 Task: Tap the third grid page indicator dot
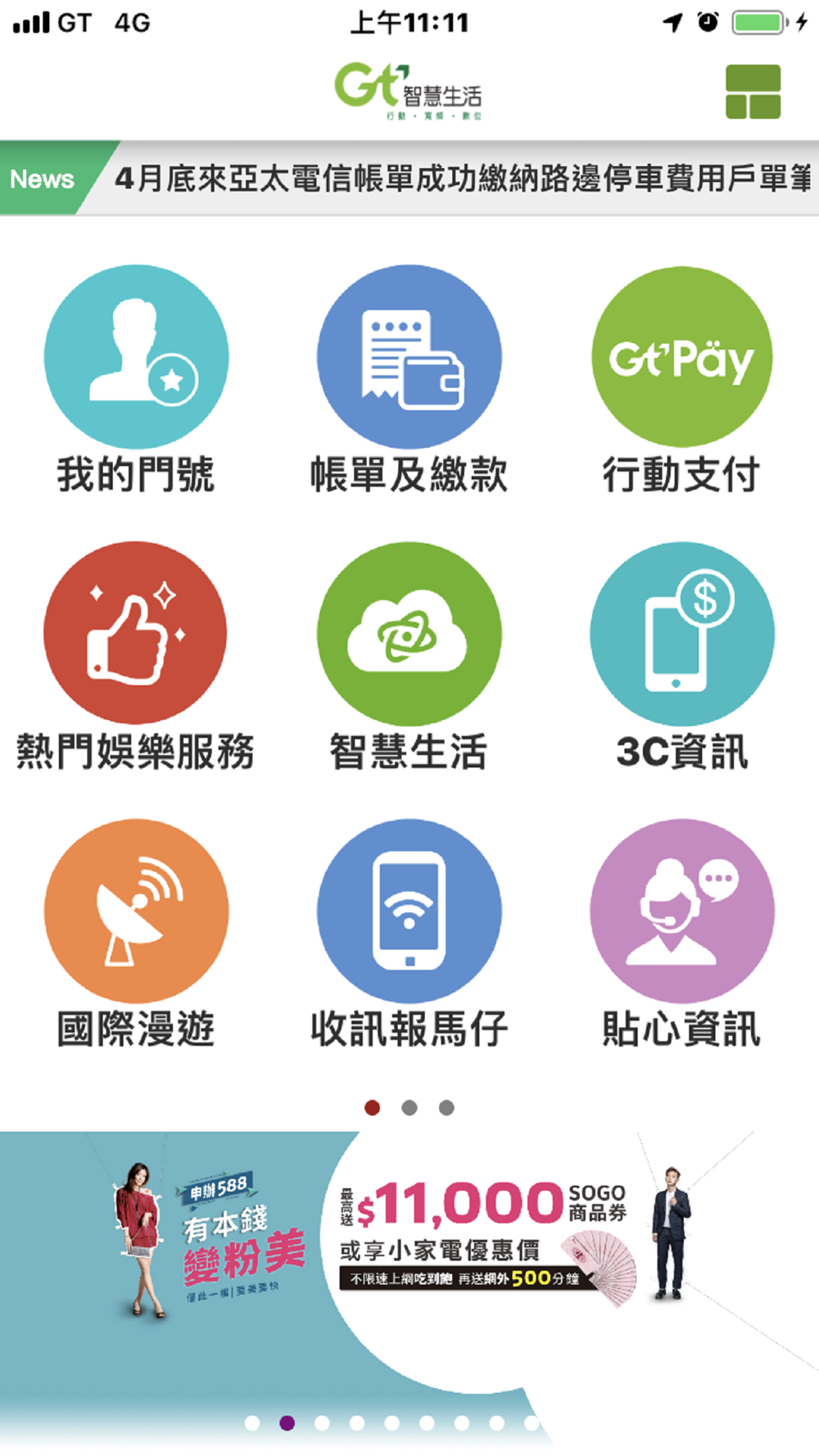tap(446, 1107)
